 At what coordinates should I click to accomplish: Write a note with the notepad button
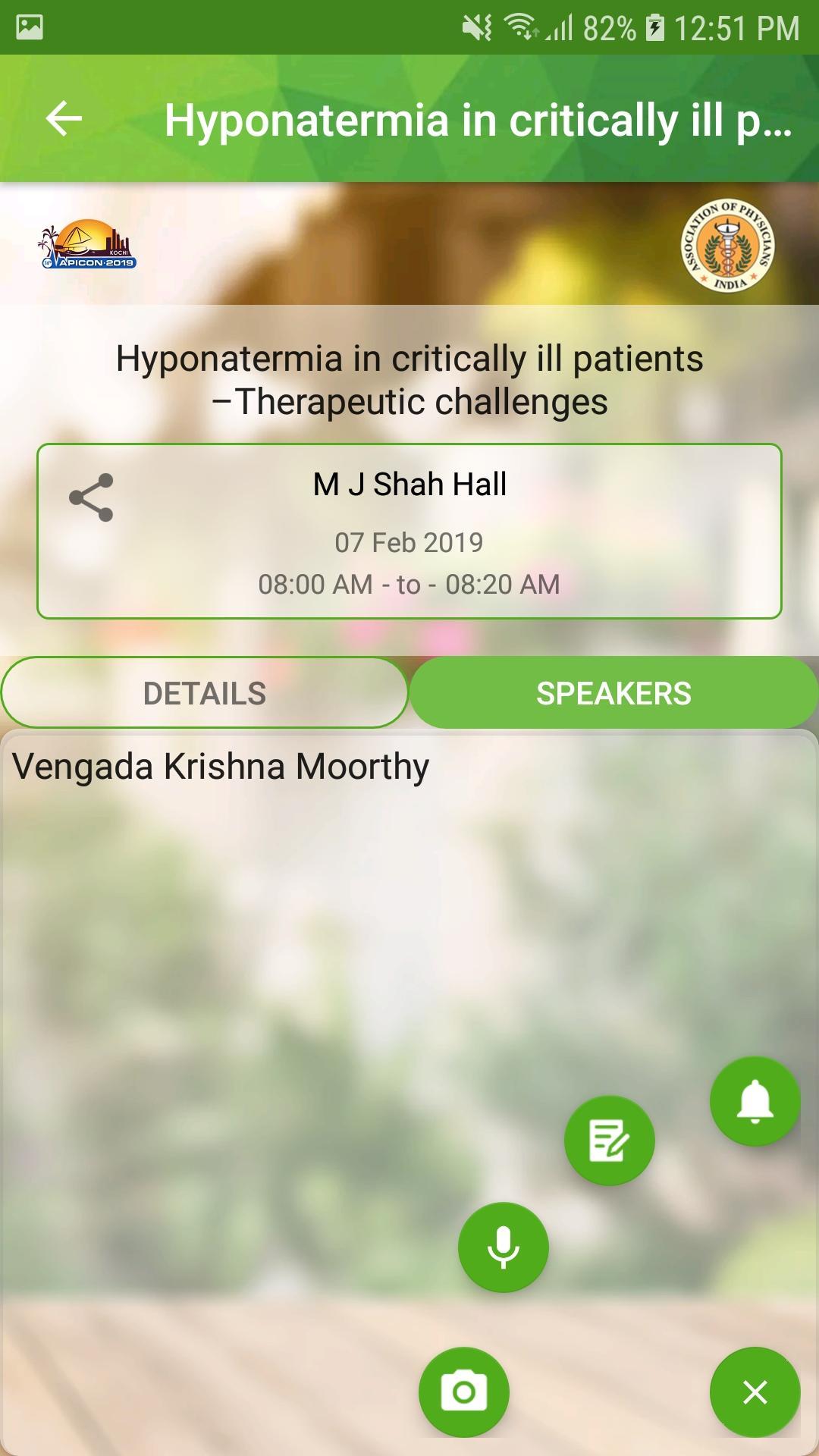click(x=609, y=1141)
